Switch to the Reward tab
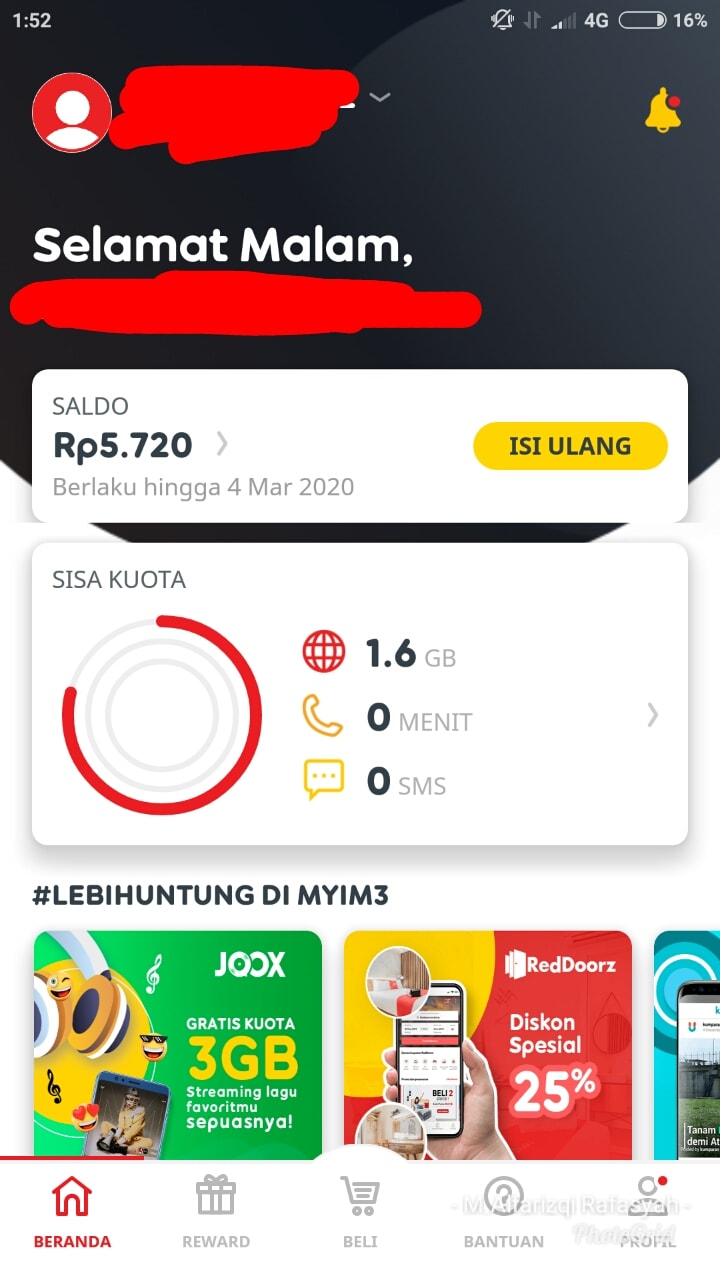The image size is (720, 1280). tap(216, 1212)
